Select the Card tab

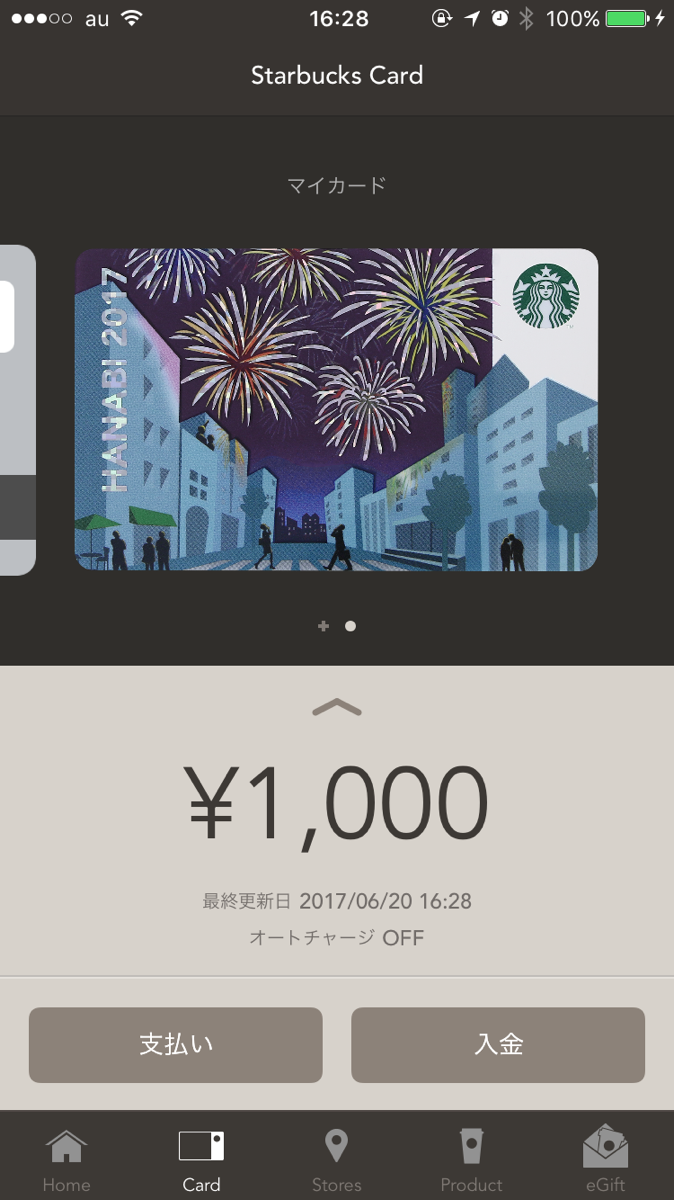click(x=201, y=1158)
